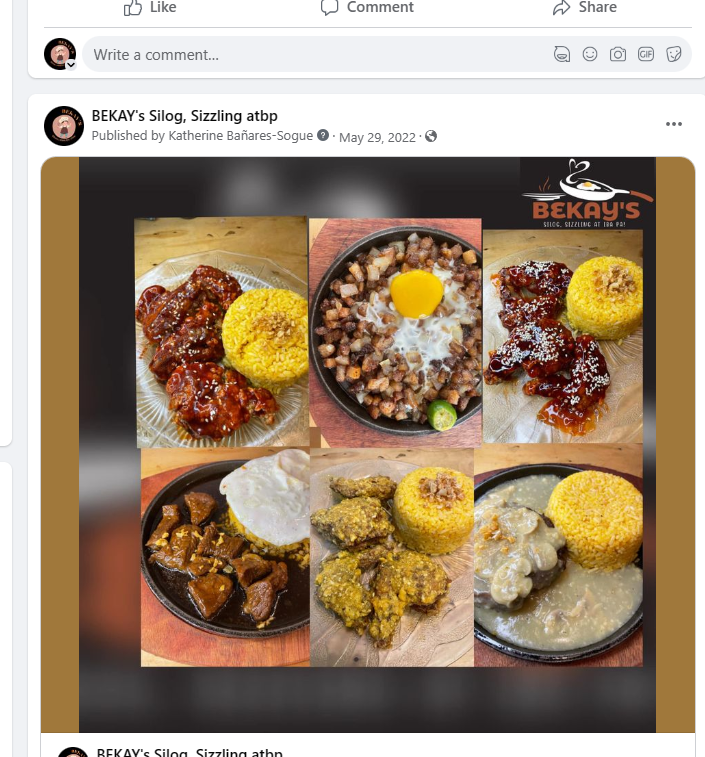Open BEKAY's Silog, Sizzling atbp page name
This screenshot has width=705, height=757.
(x=184, y=116)
